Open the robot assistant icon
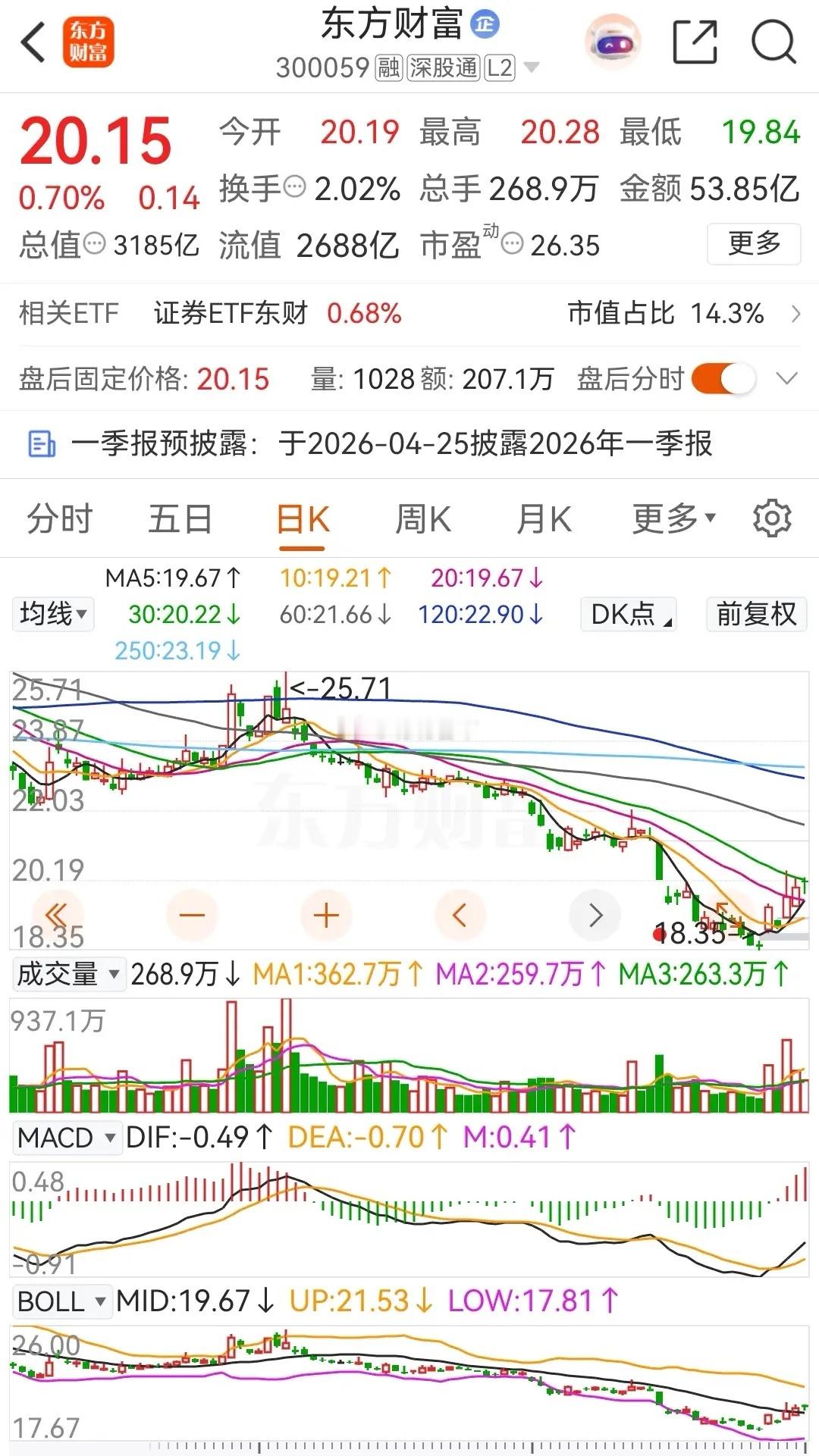 613,42
